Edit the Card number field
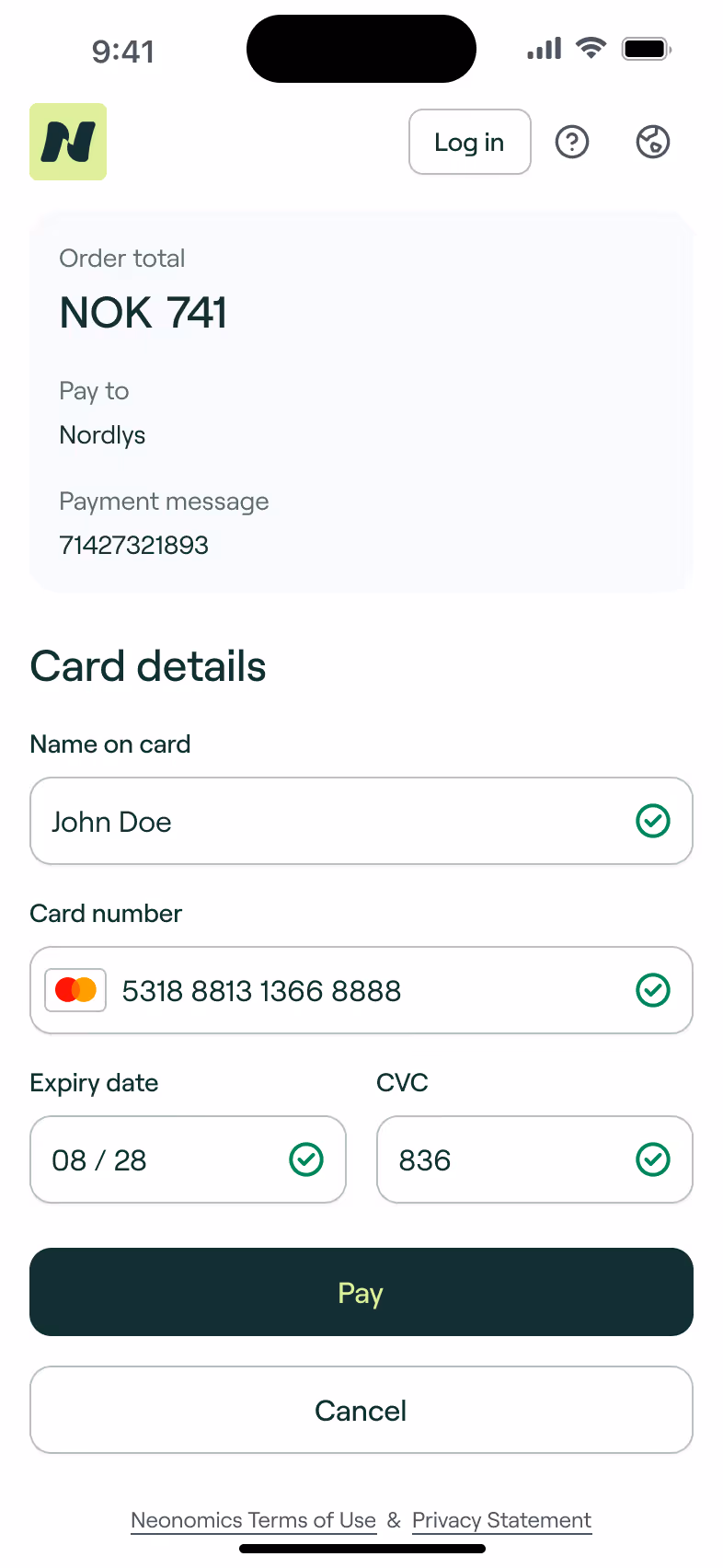The width and height of the screenshot is (723, 1568). pyautogui.click(x=361, y=990)
